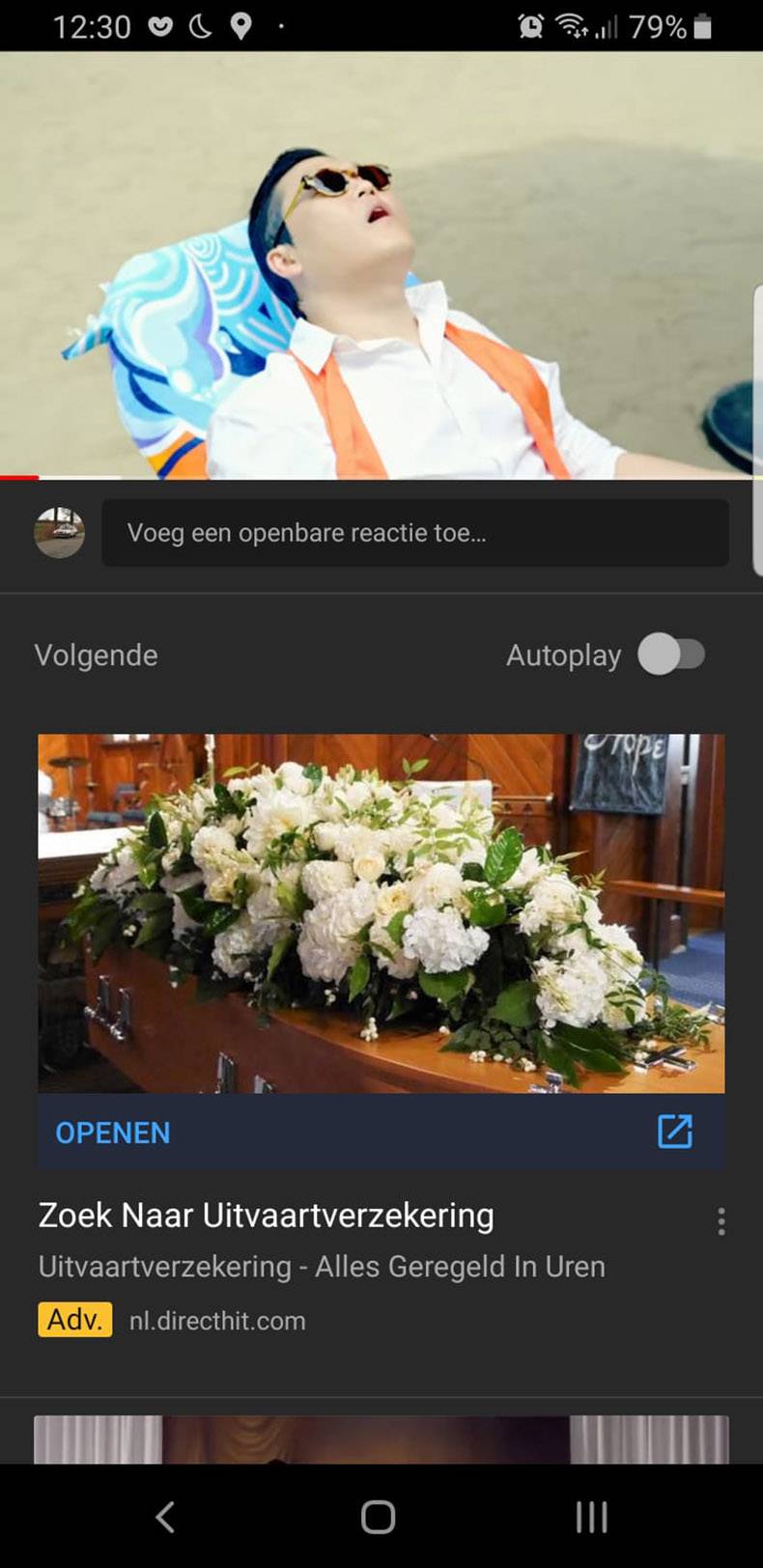Viewport: 763px width, 1568px height.
Task: Tap the playing video at the top
Action: pos(381,266)
